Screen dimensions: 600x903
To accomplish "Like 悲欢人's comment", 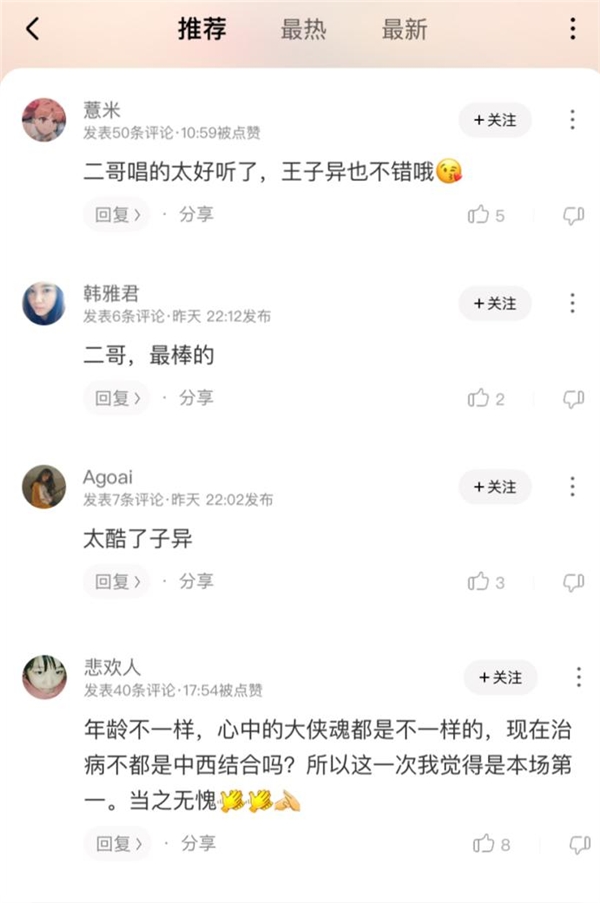I will coord(485,845).
